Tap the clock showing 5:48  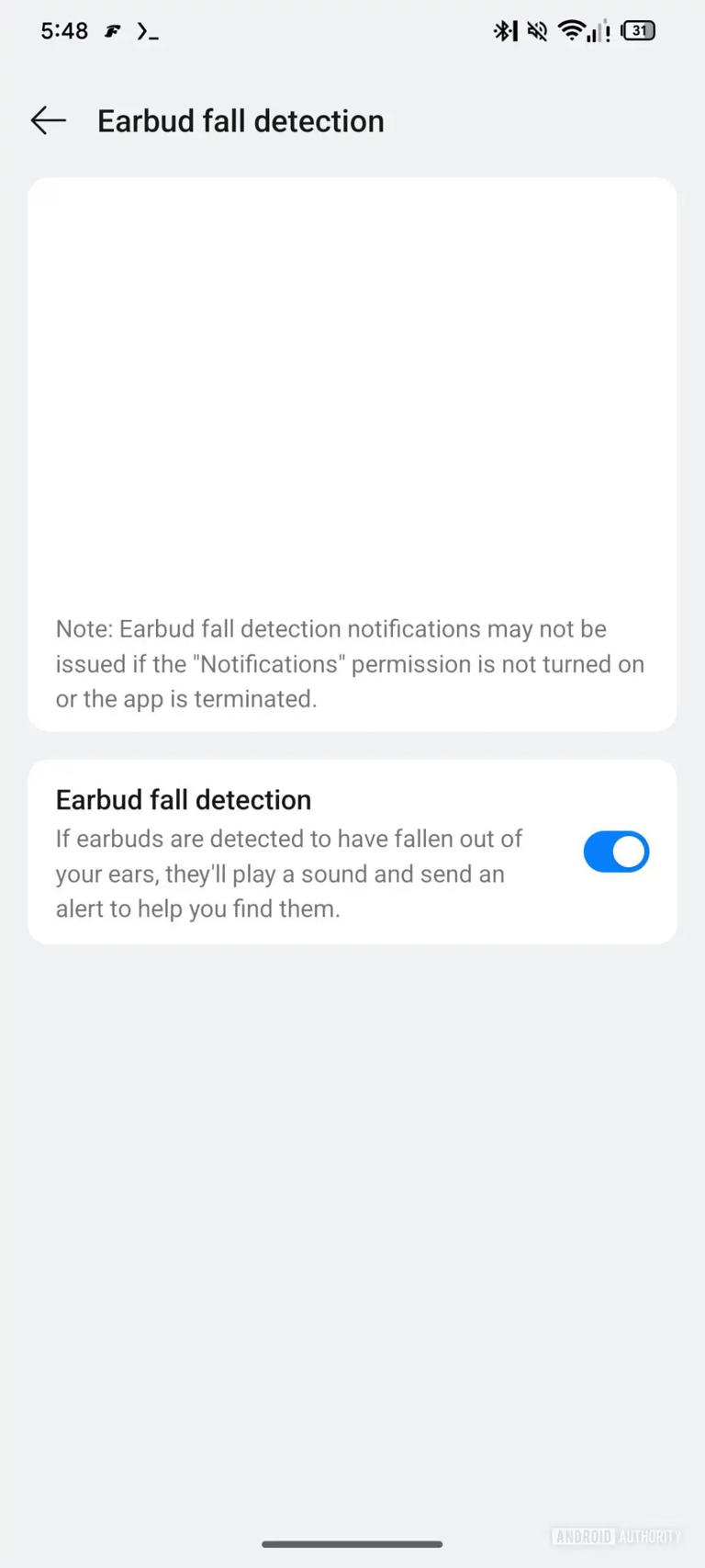(x=63, y=30)
